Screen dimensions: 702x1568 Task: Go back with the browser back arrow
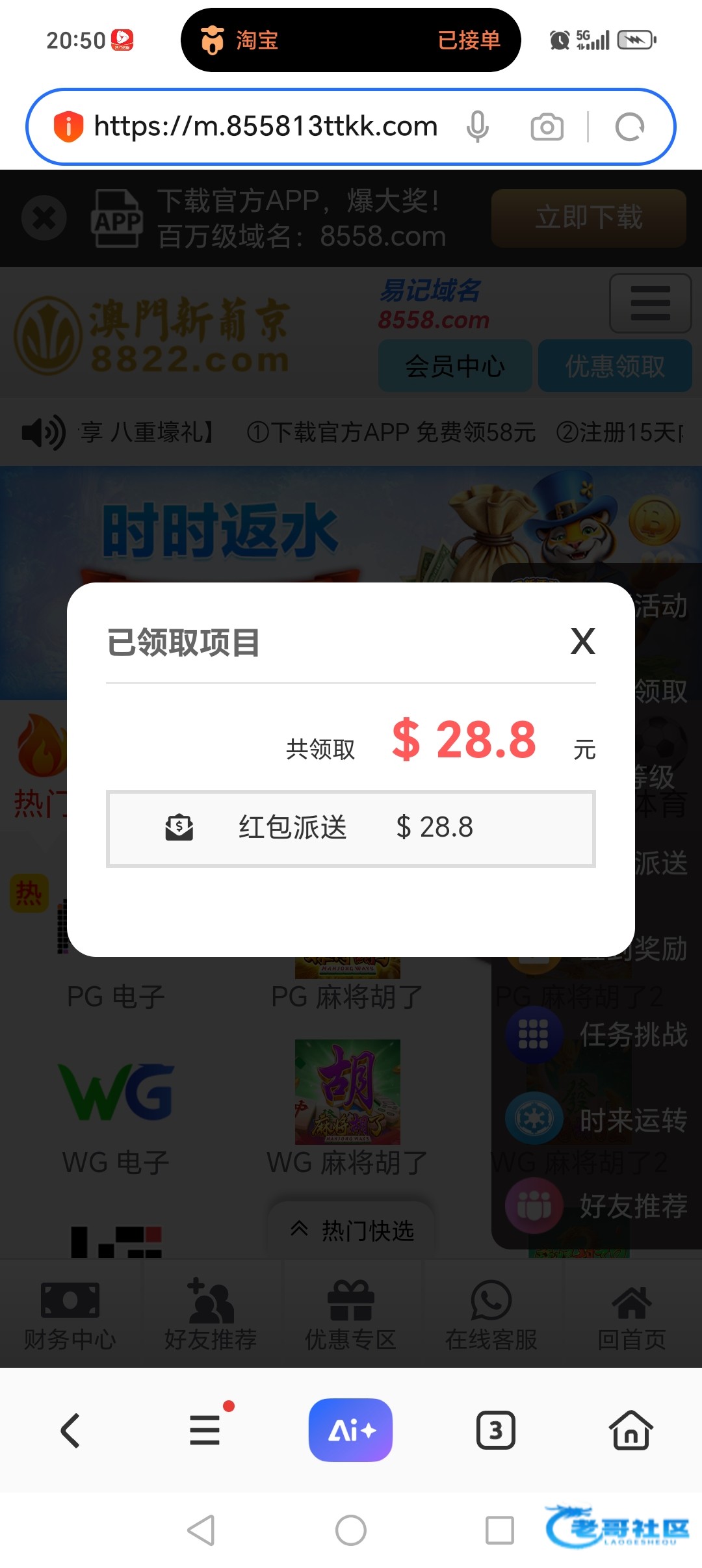70,1431
